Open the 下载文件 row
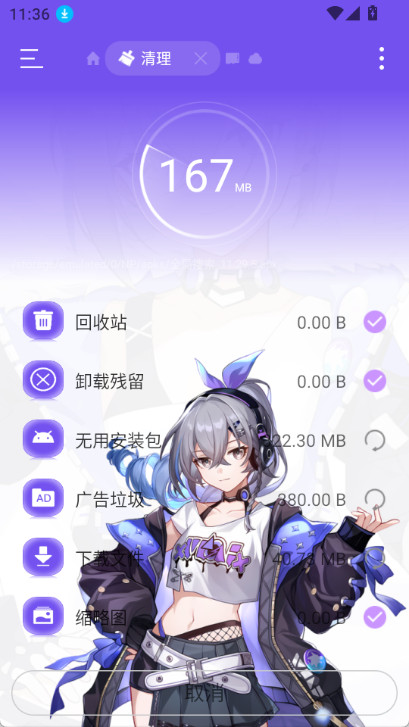The width and height of the screenshot is (409, 727). click(x=204, y=558)
